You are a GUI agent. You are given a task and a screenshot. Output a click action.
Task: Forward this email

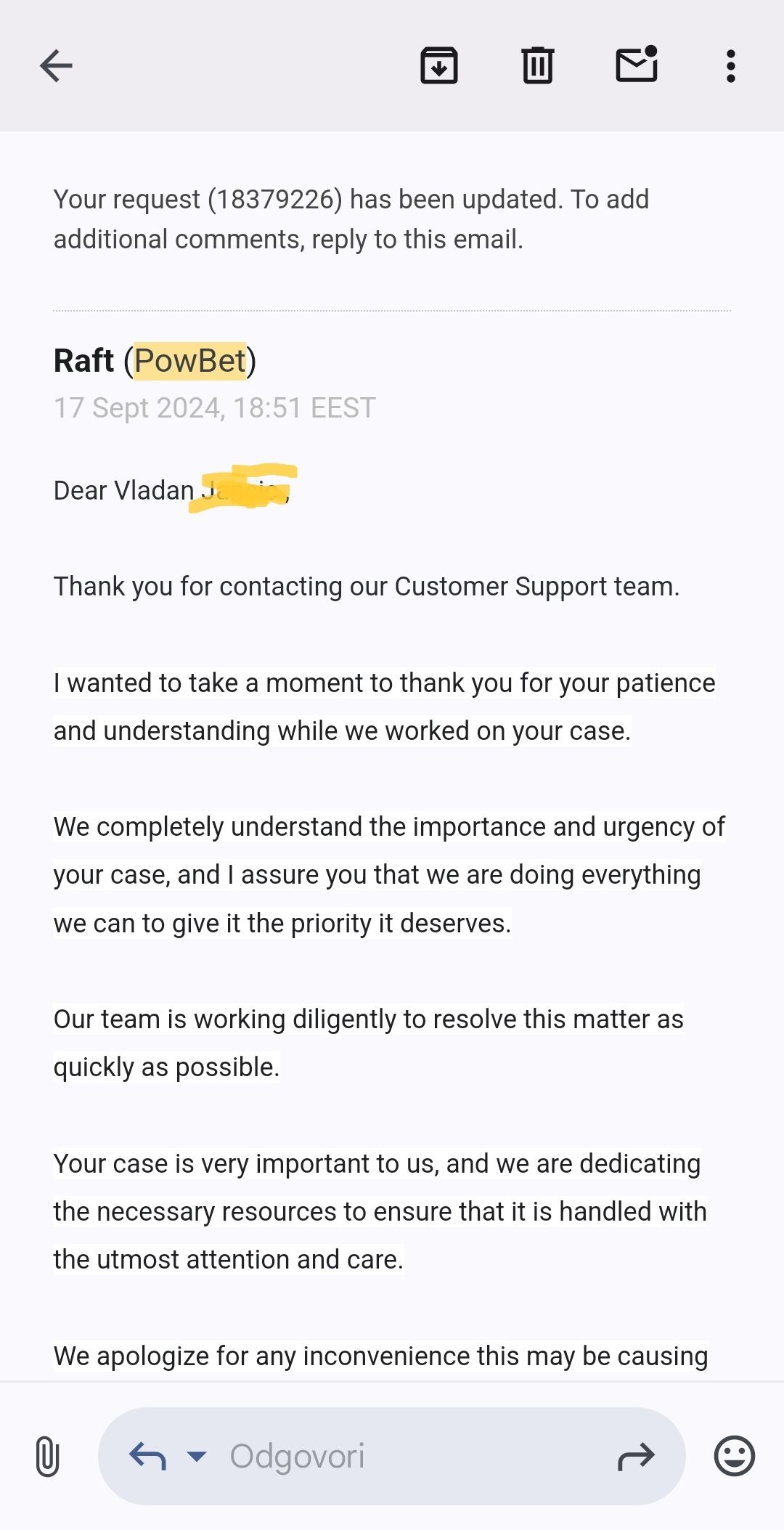(636, 1456)
